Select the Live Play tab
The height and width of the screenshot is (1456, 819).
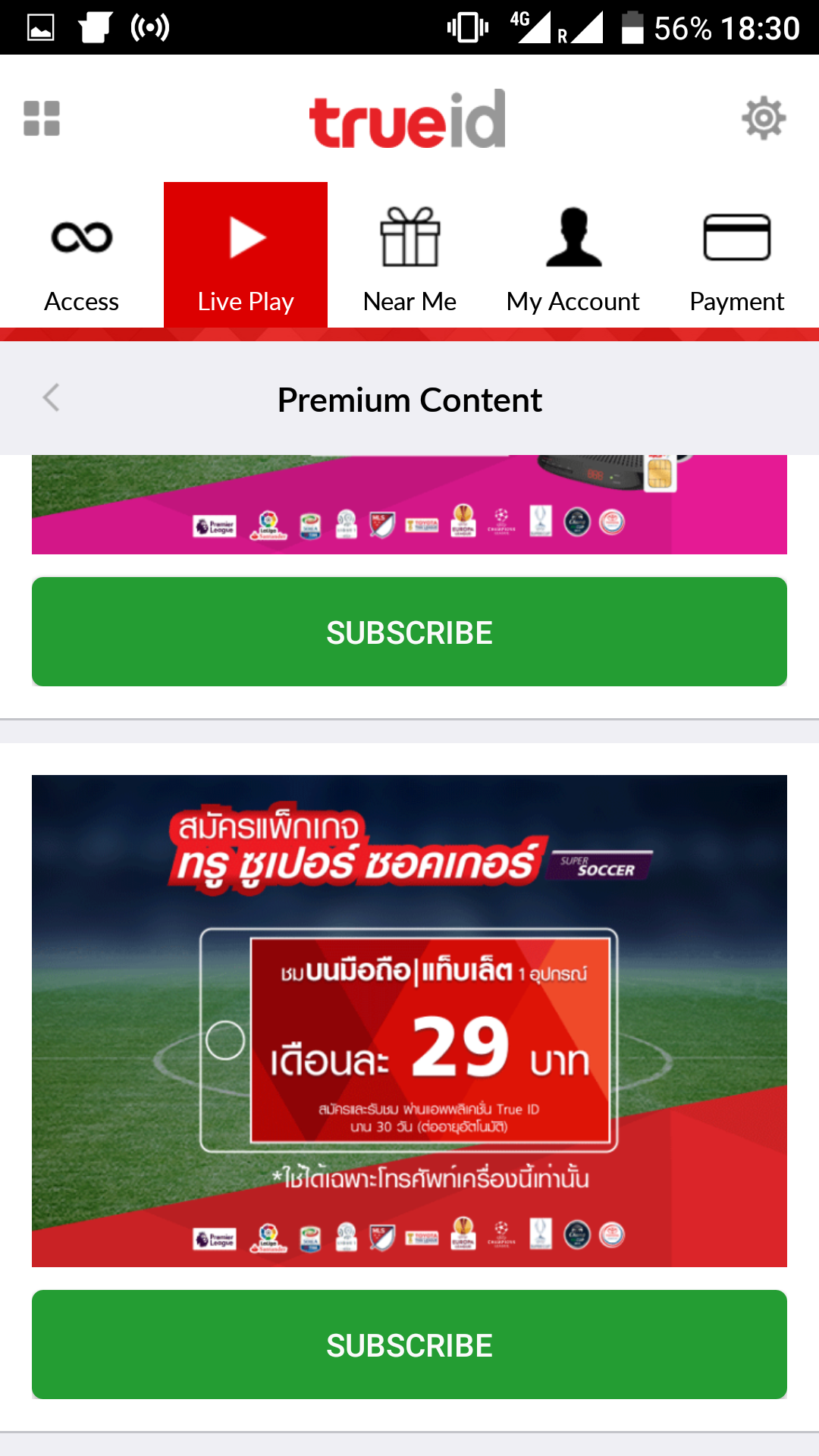tap(246, 256)
